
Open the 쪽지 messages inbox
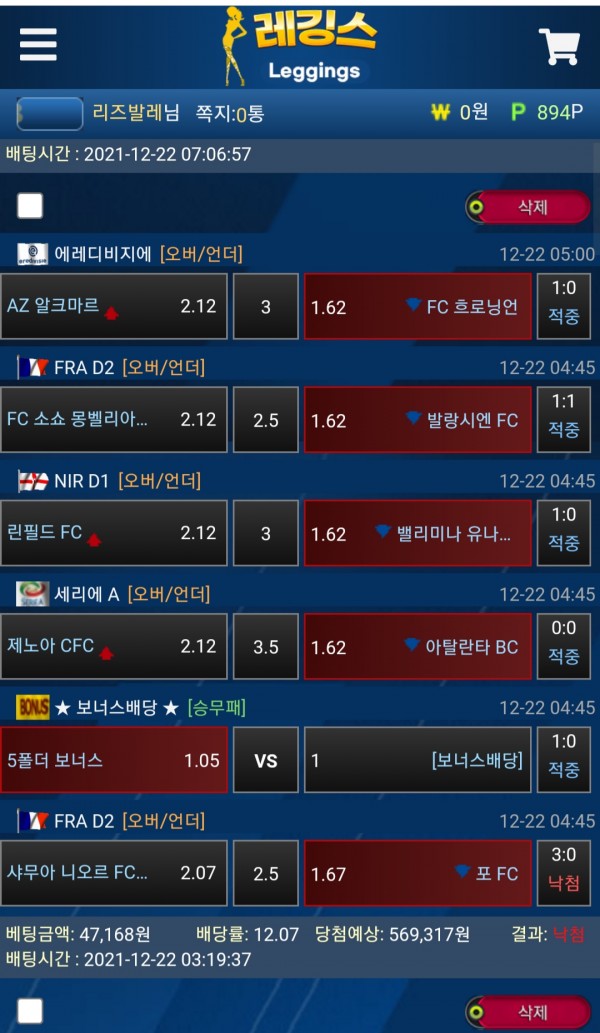[x=230, y=113]
